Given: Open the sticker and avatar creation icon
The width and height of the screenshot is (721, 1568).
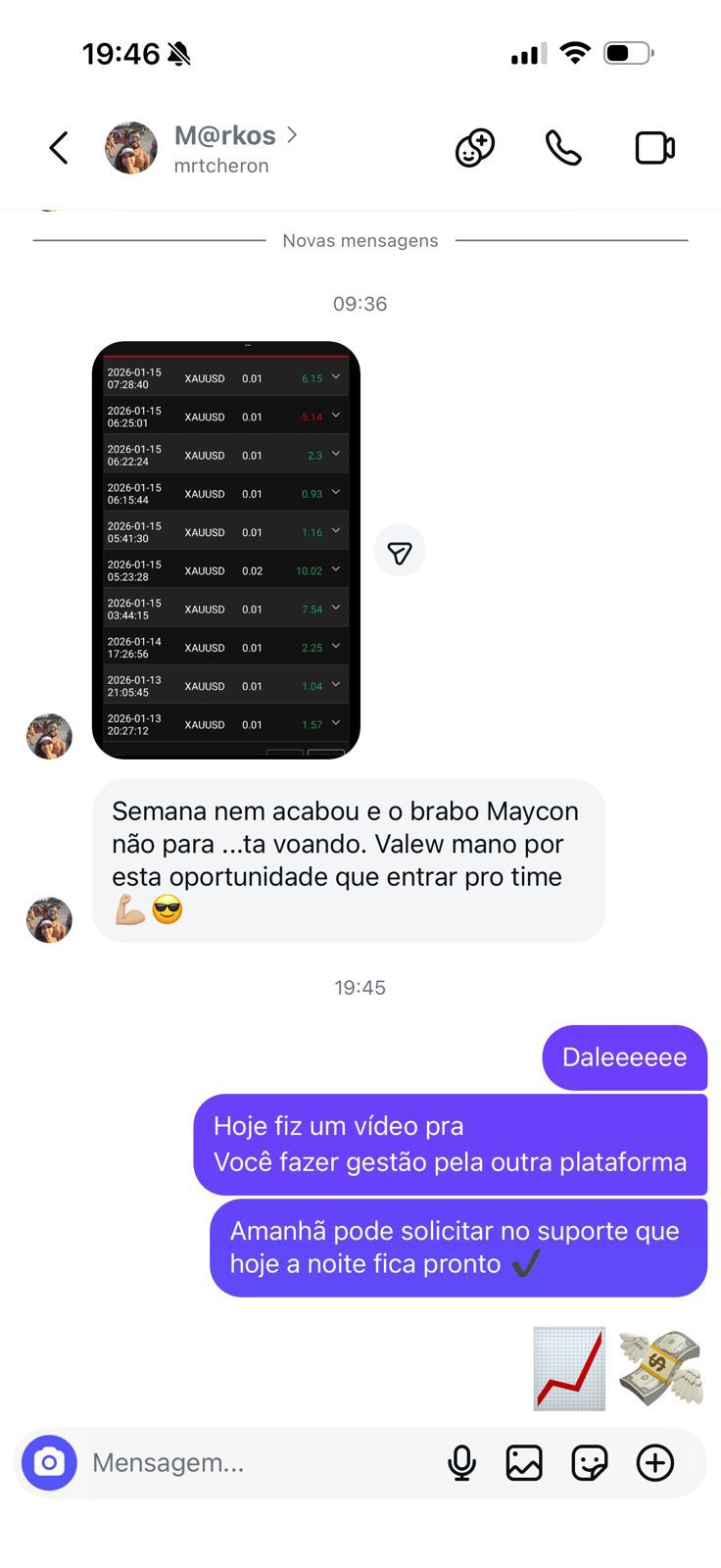Looking at the screenshot, I should (x=475, y=149).
